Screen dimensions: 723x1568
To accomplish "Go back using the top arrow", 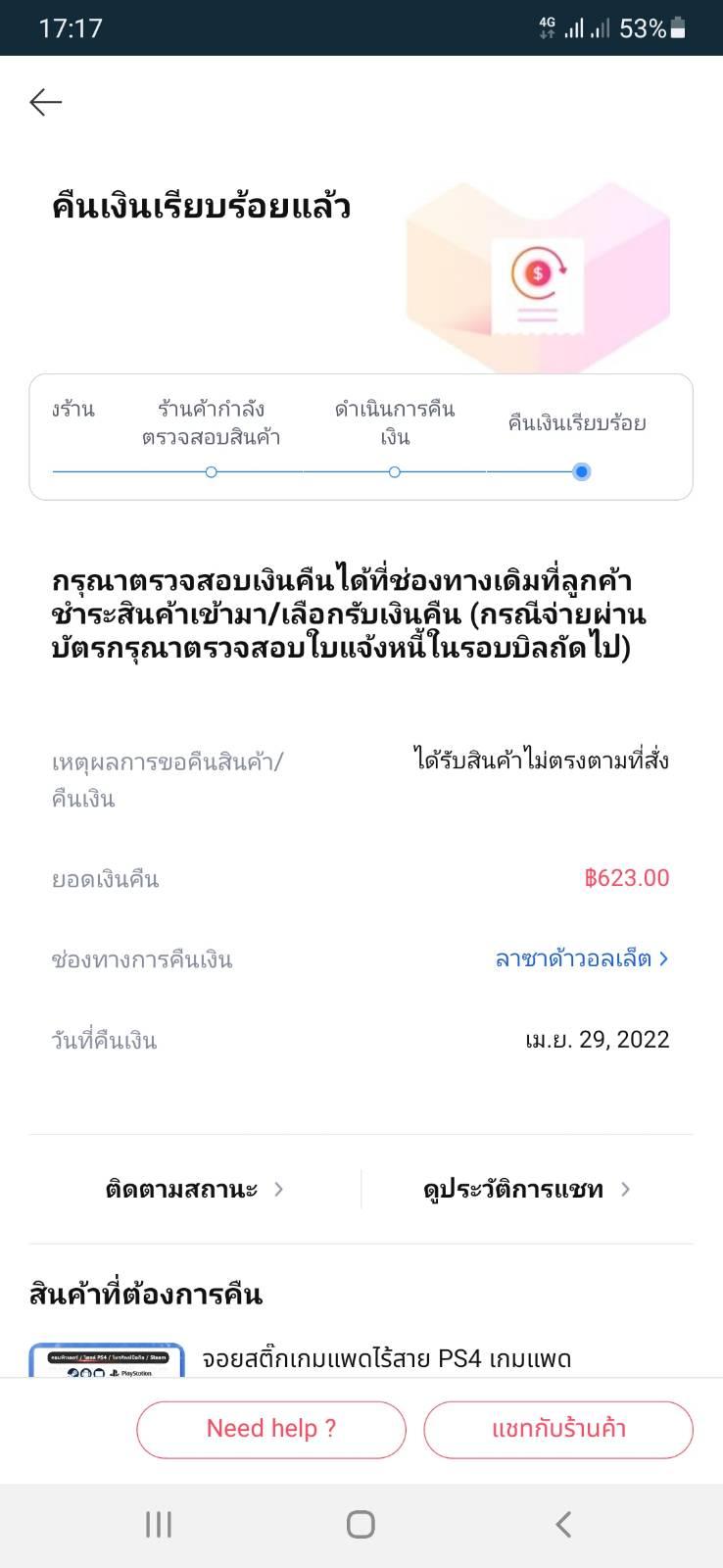I will coord(46,102).
